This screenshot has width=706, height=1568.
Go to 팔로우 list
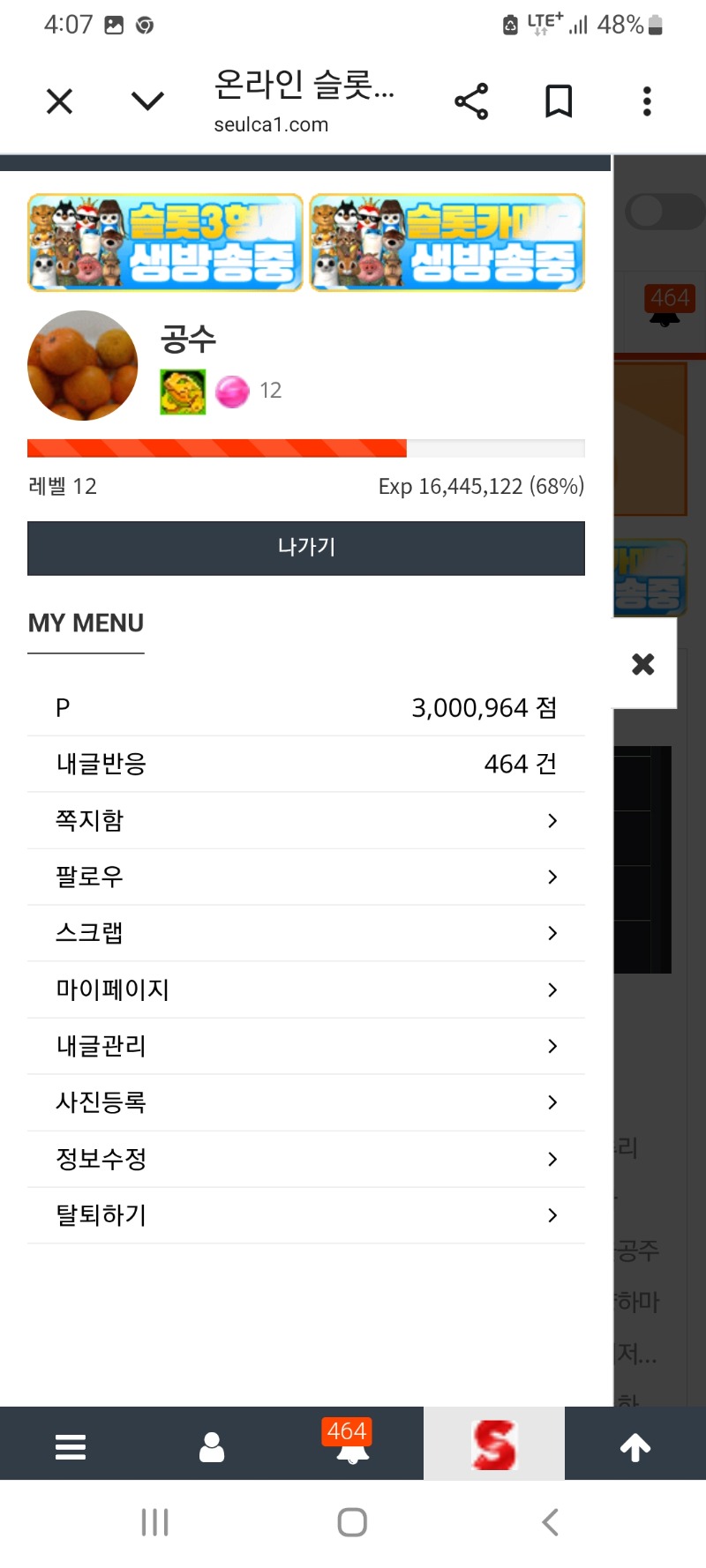pyautogui.click(x=305, y=877)
